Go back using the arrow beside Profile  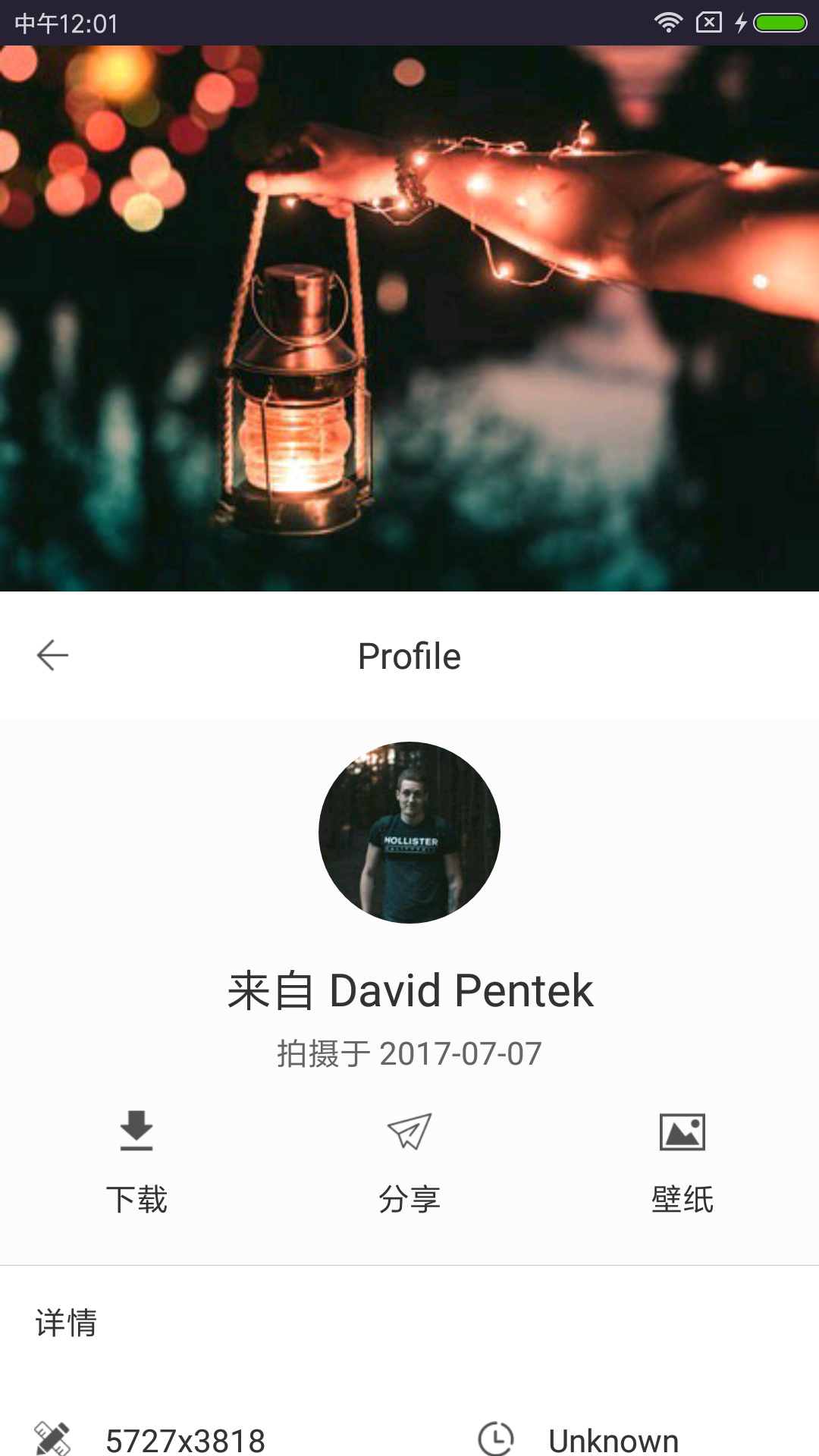pos(52,655)
